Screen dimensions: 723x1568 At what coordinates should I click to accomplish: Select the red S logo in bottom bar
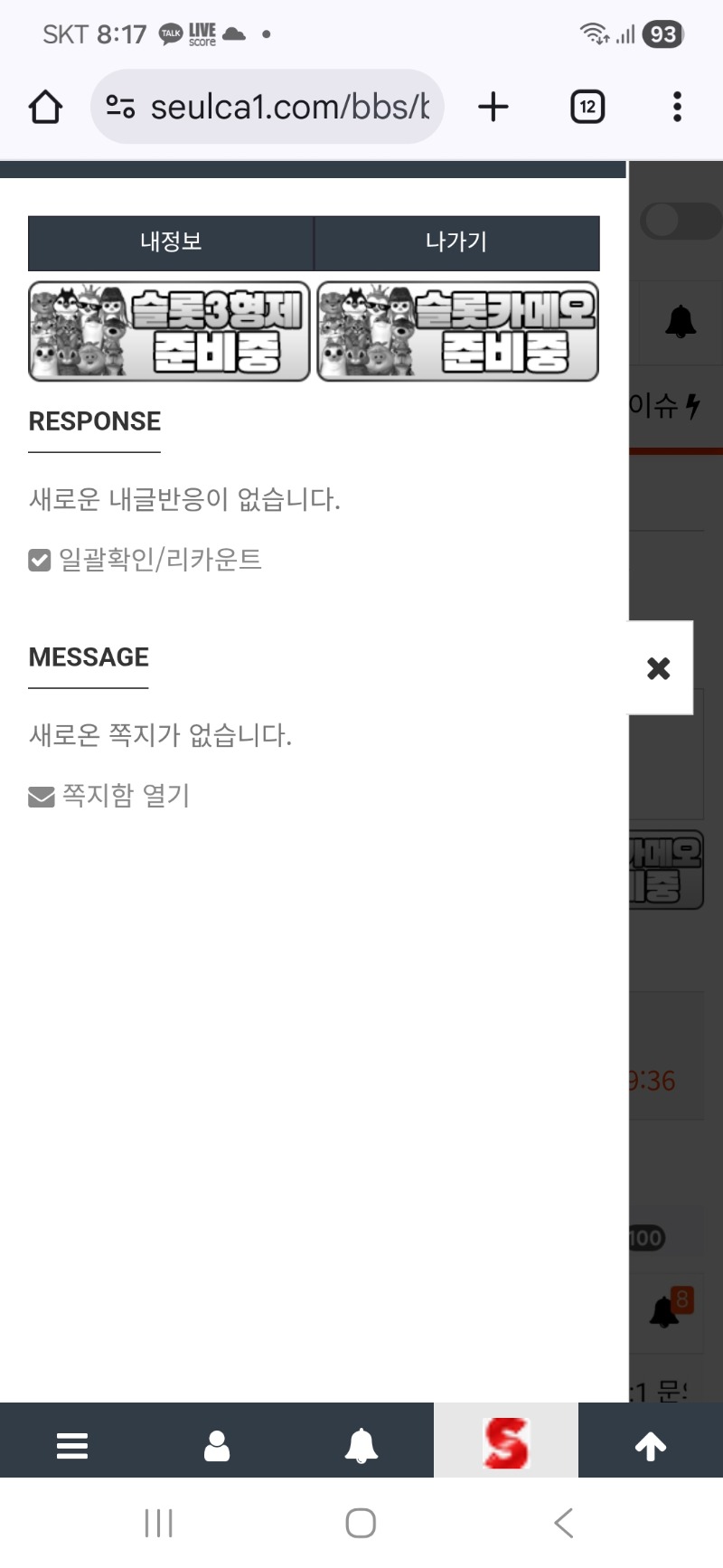(x=506, y=1445)
